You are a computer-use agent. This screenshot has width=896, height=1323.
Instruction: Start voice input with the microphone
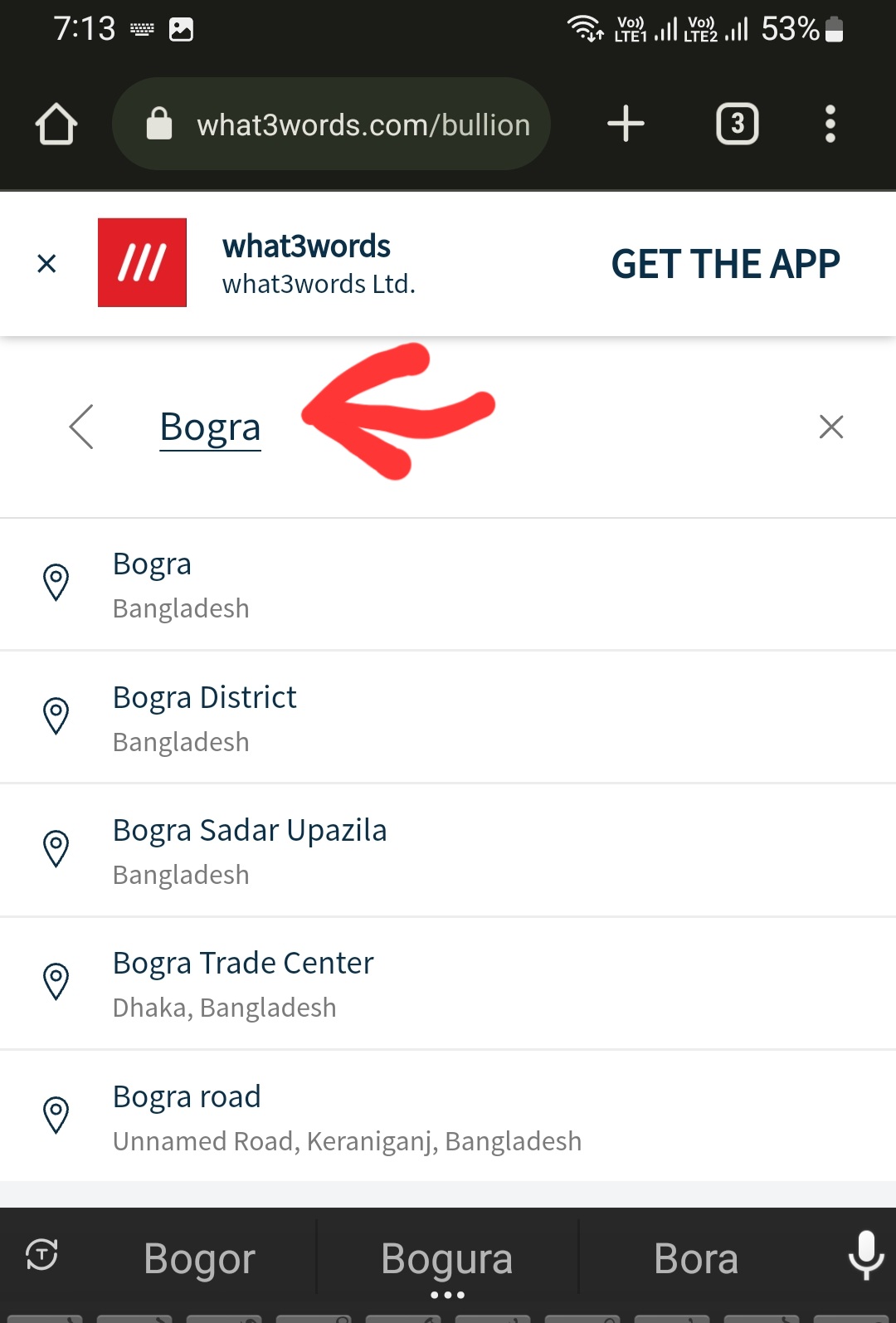865,1255
